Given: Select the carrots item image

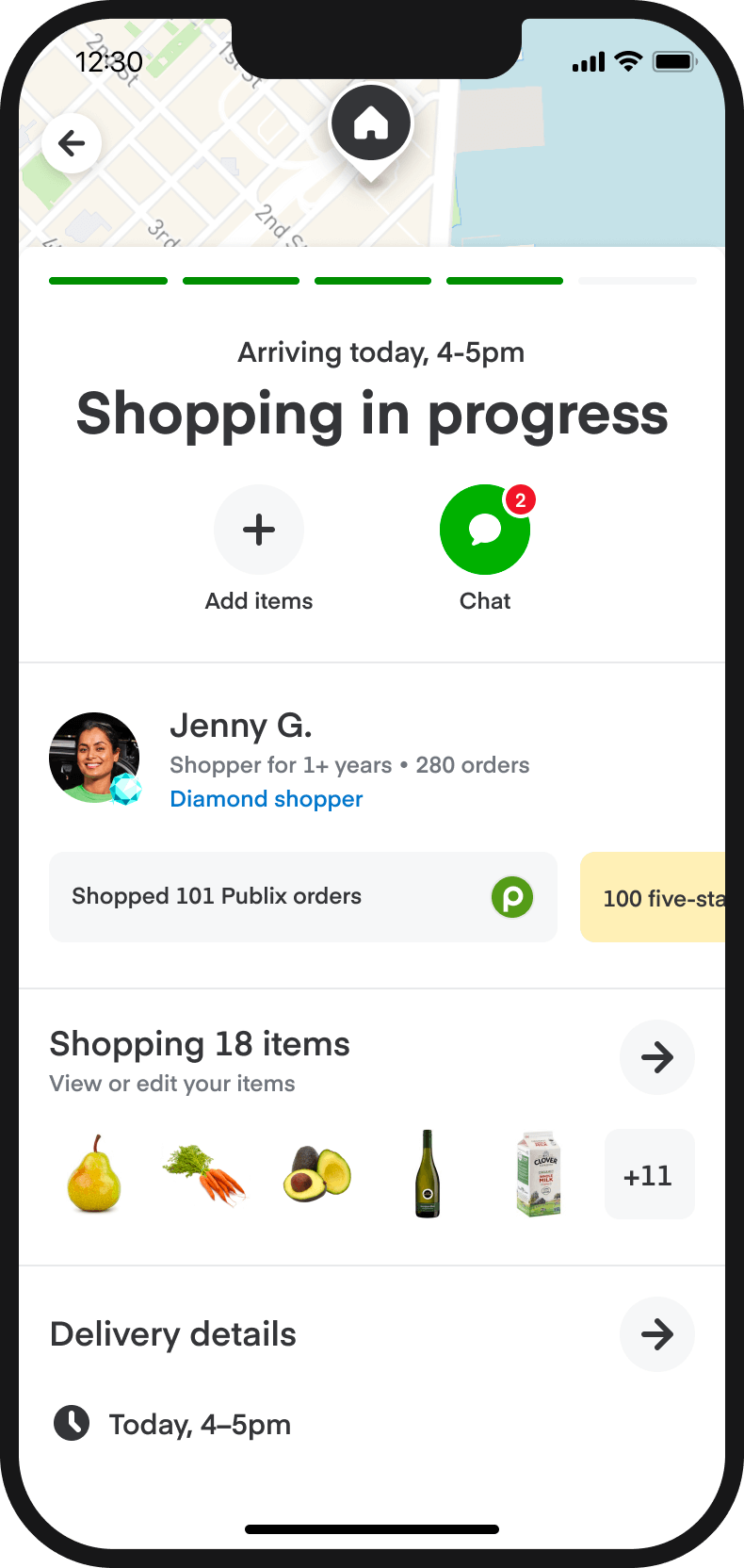Looking at the screenshot, I should click(x=205, y=1174).
